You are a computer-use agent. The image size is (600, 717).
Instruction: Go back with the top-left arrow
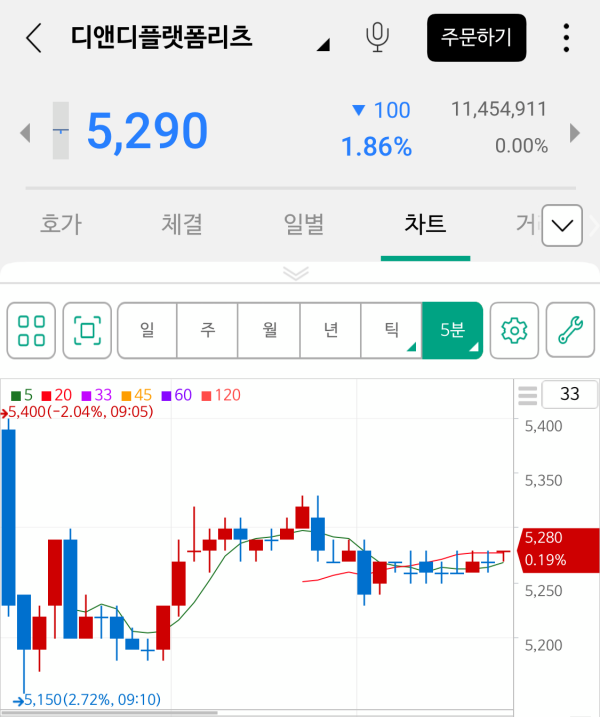point(34,38)
